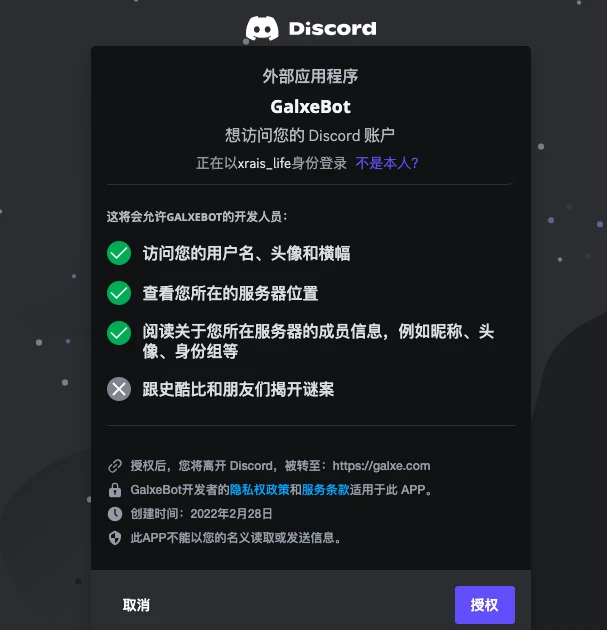Tap the 不是本人? link
Image resolution: width=607 pixels, height=630 pixels.
point(387,163)
